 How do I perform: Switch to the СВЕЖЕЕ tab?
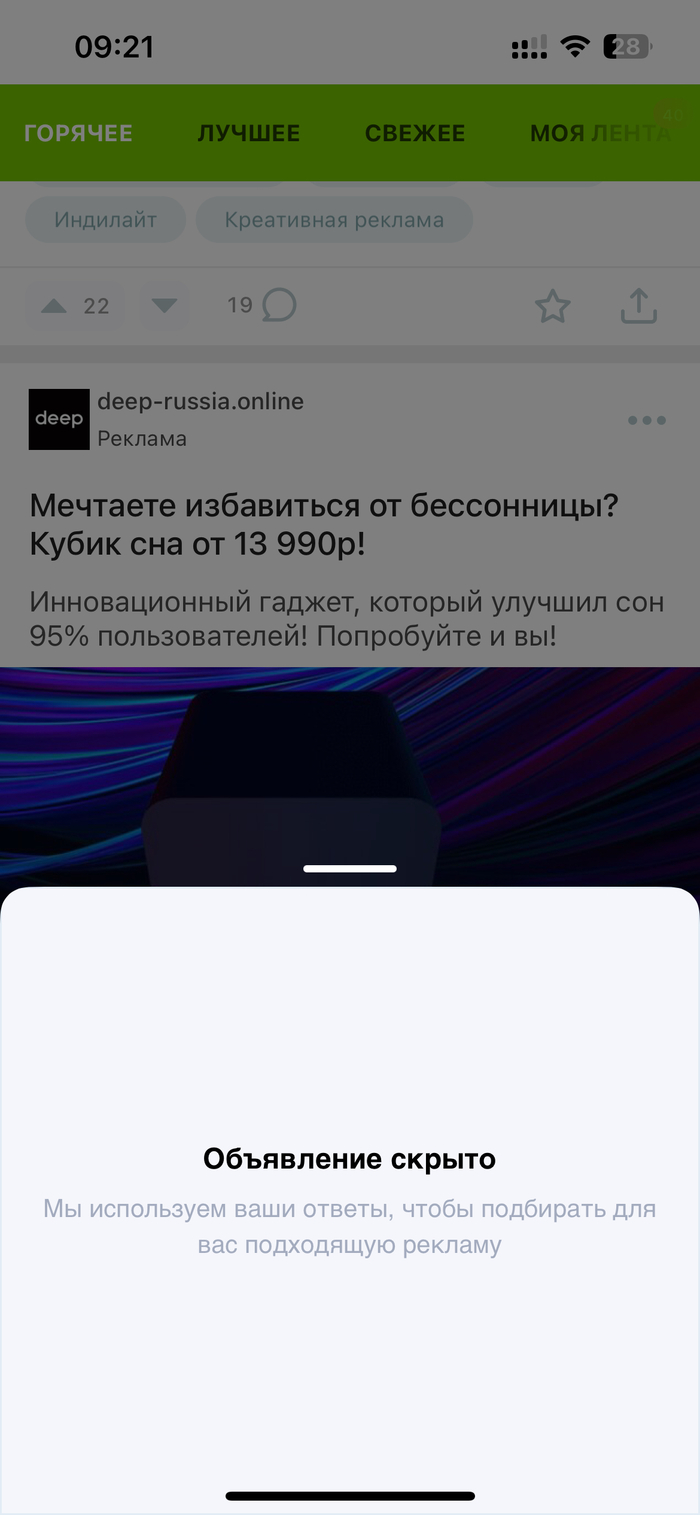pos(415,133)
